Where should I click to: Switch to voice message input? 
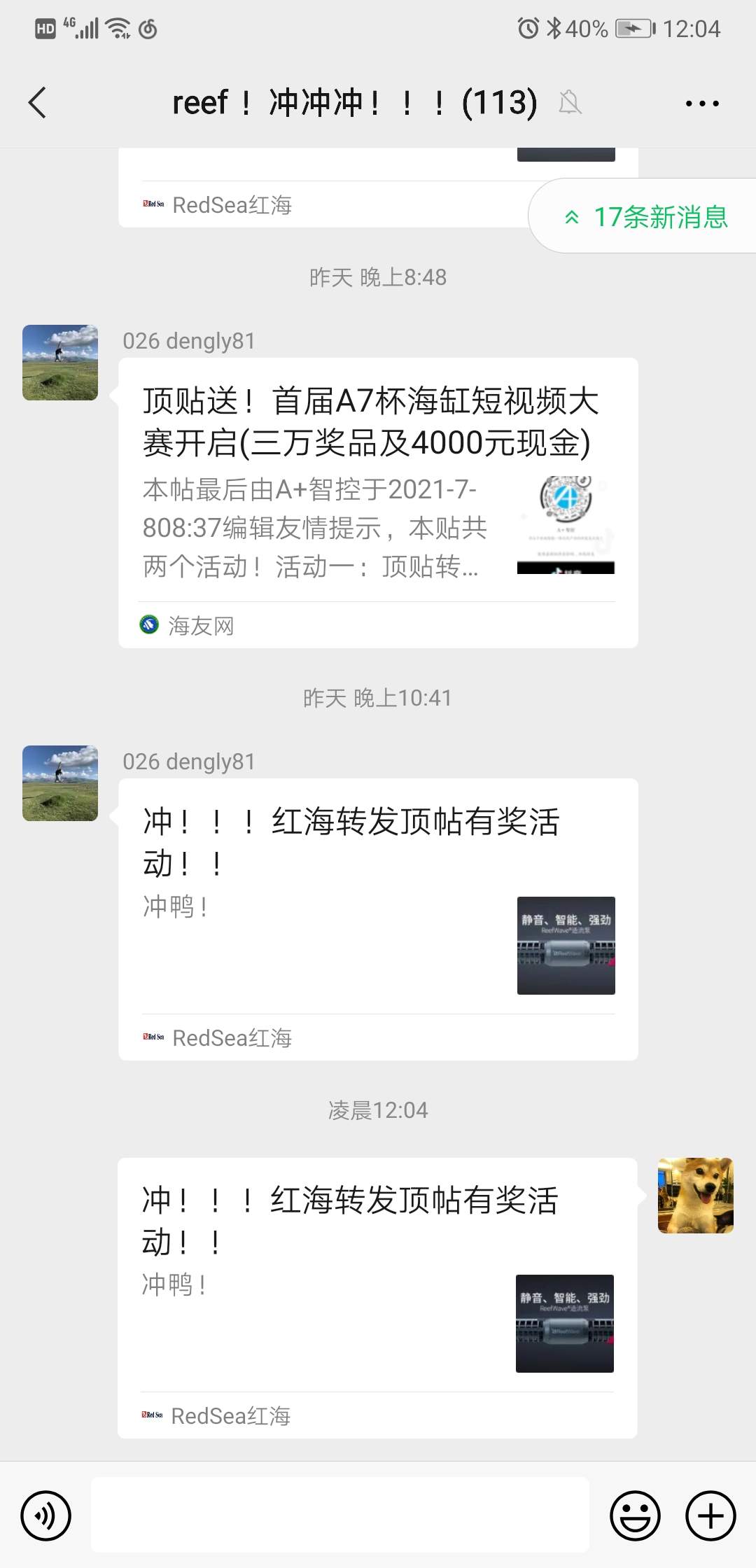(46, 1515)
